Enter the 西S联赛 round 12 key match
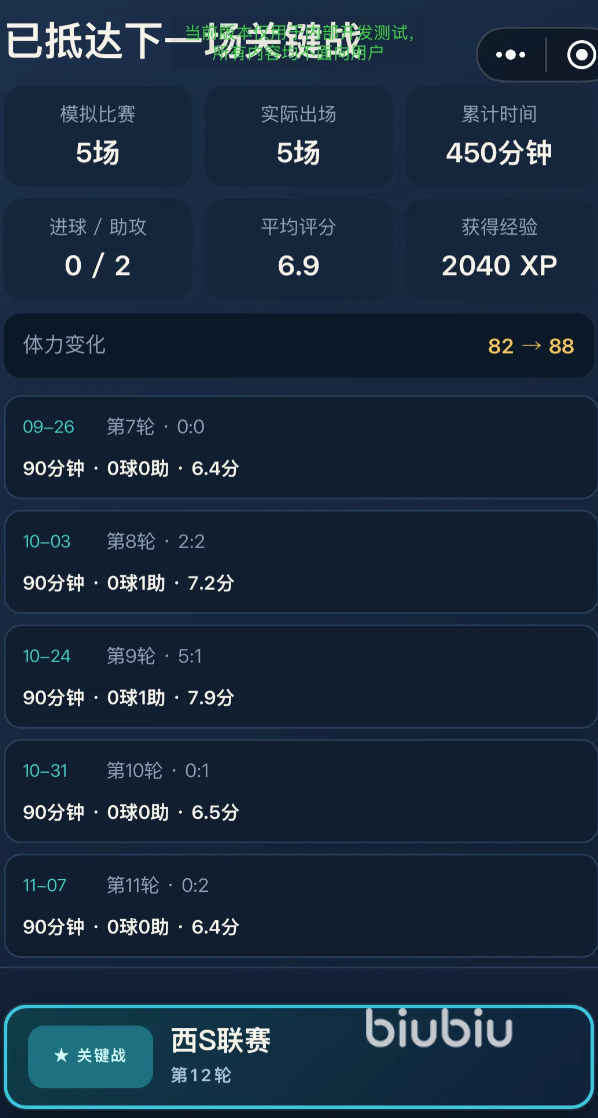 click(x=299, y=1057)
